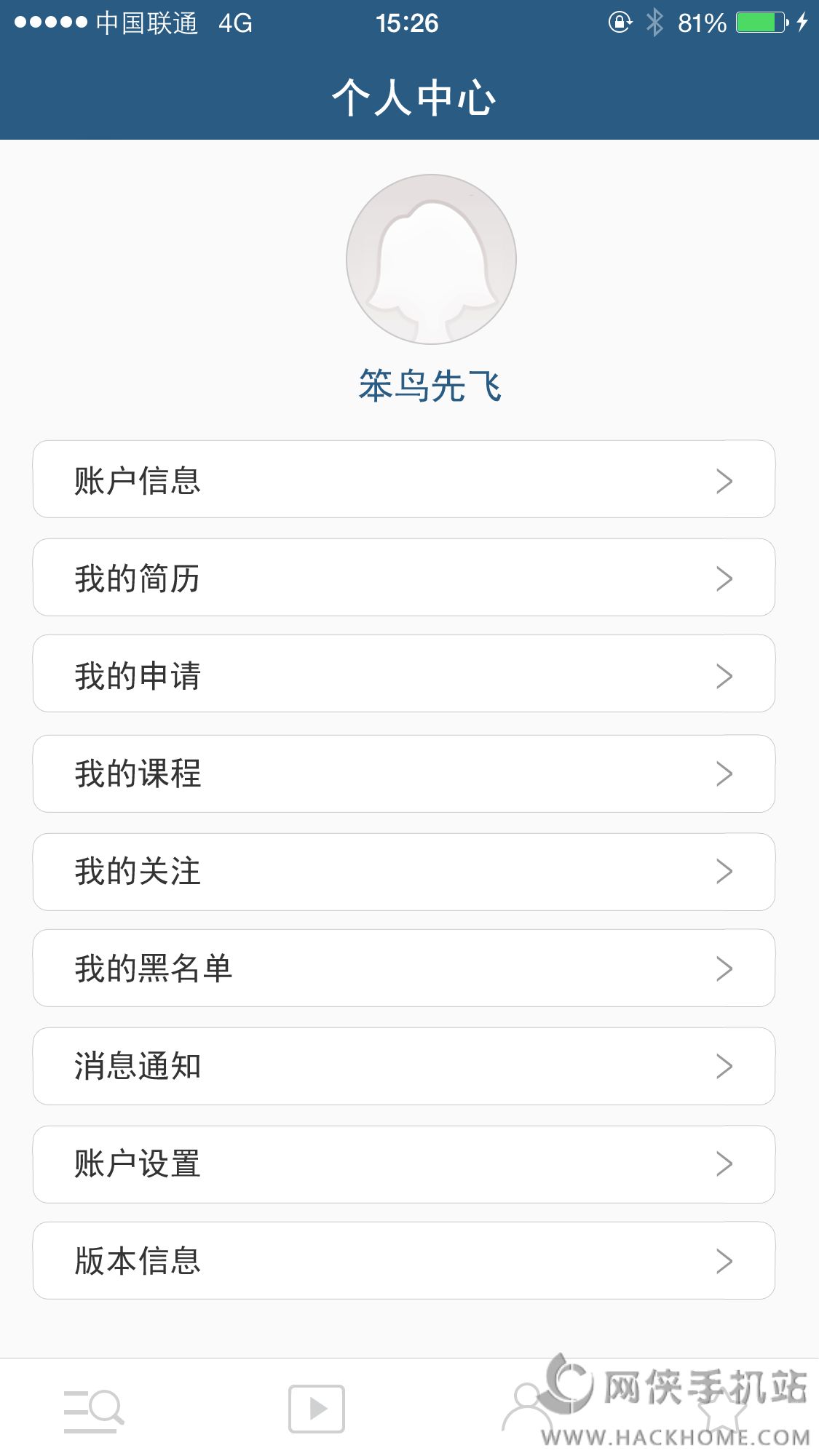View 我的黑名单 blacklist
Screen dimensions: 819x1456
point(403,968)
